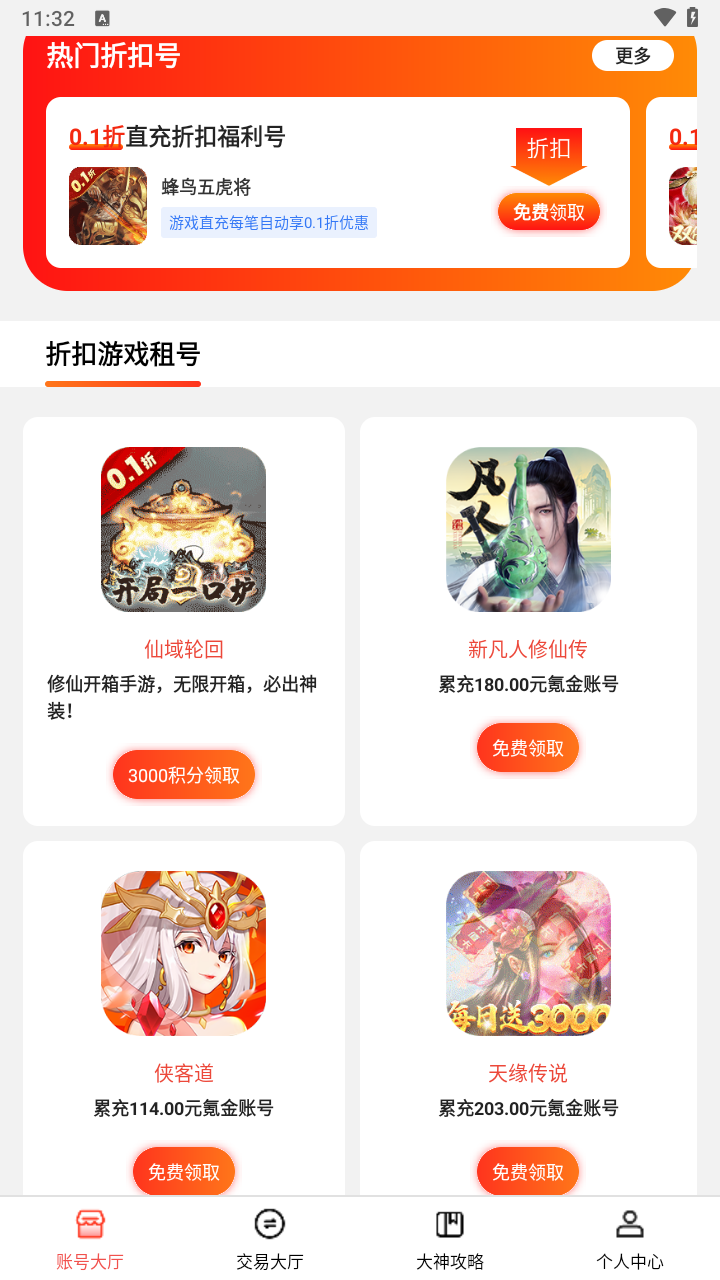Go to the 大神攻略 tab

tap(450, 1238)
